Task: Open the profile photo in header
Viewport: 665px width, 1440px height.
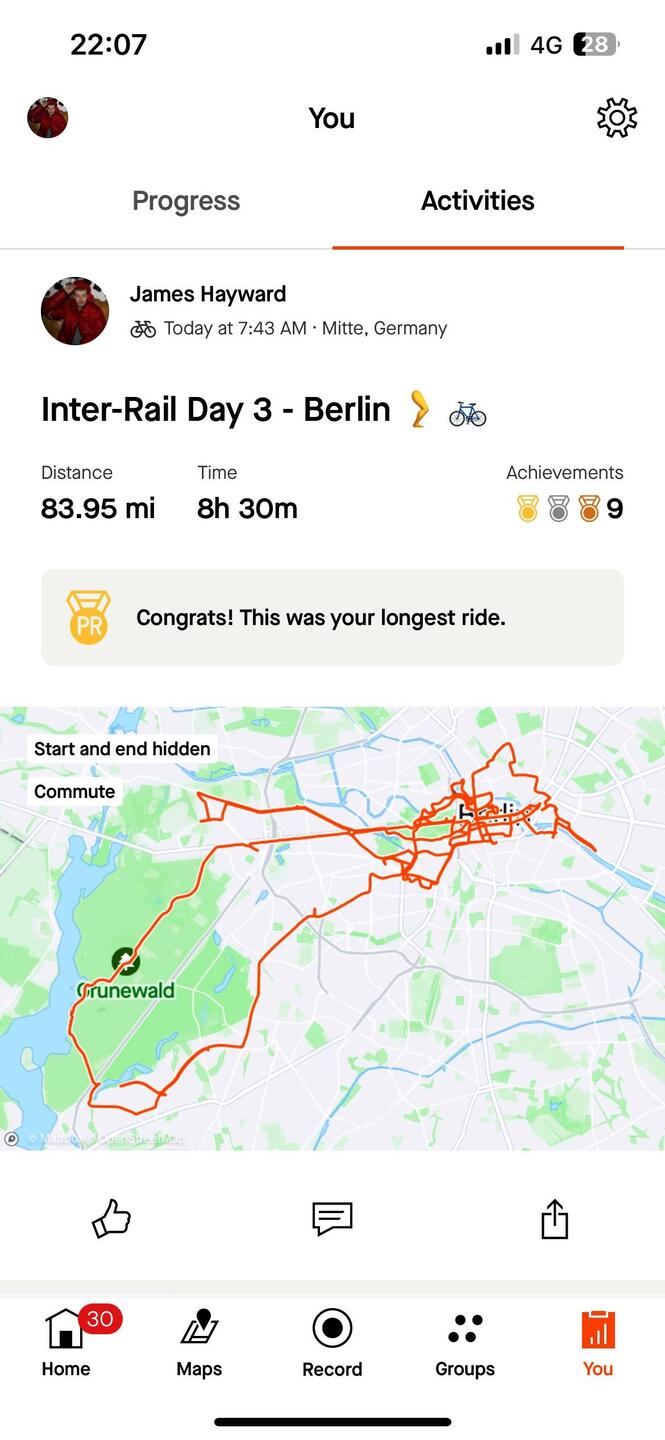Action: [x=47, y=118]
